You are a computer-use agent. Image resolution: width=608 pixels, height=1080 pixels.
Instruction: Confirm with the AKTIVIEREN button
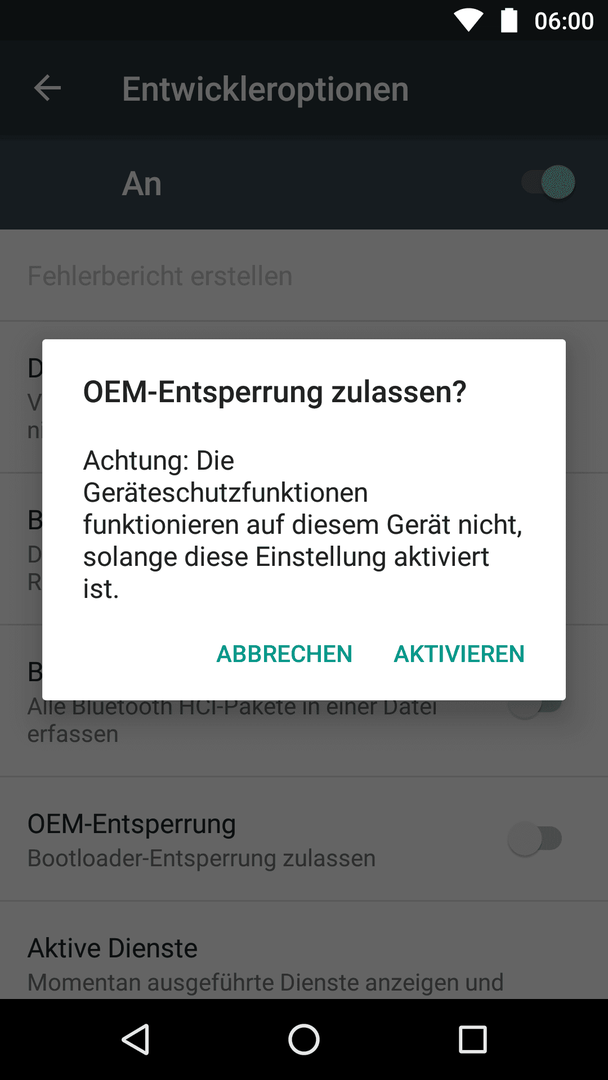tap(459, 654)
